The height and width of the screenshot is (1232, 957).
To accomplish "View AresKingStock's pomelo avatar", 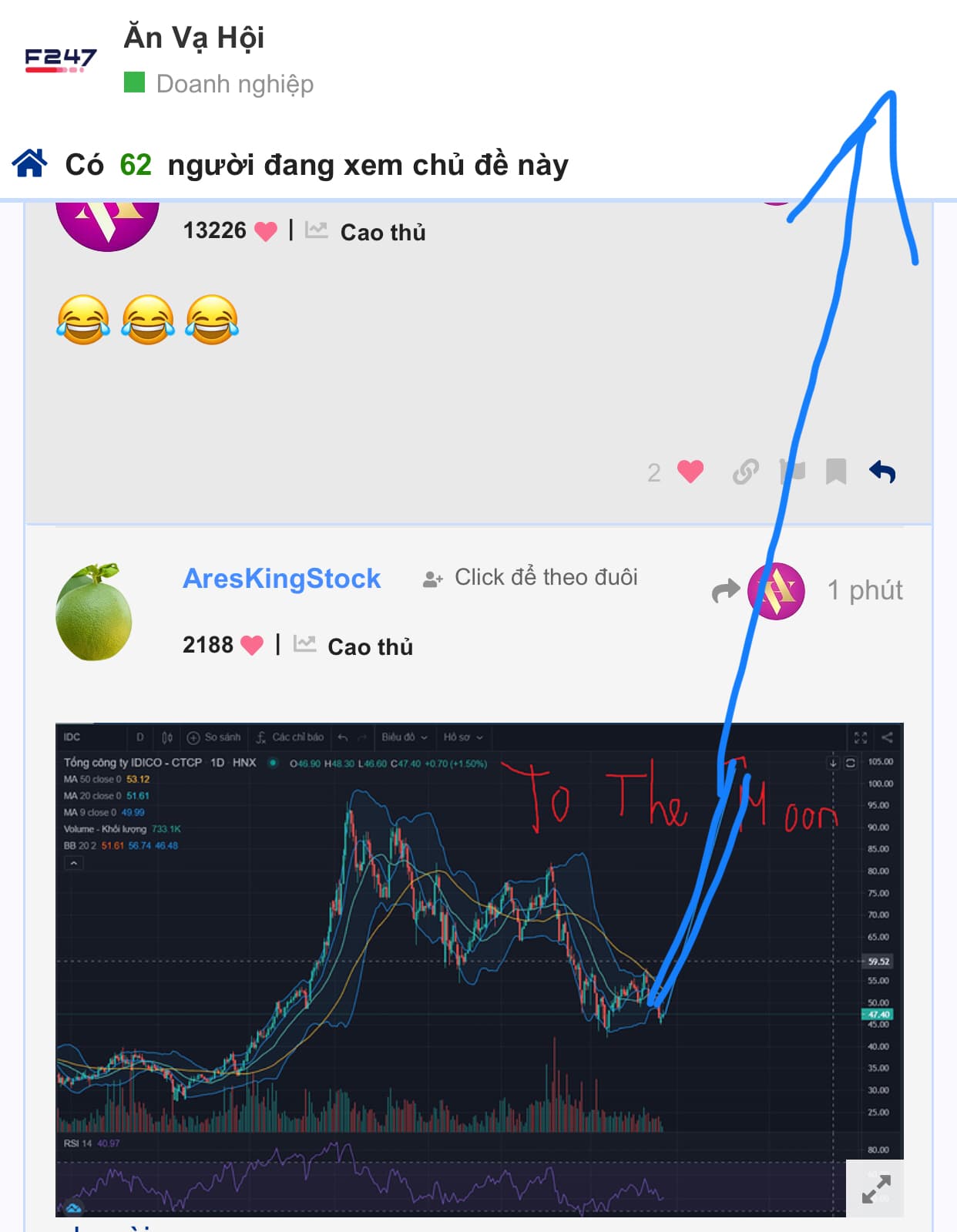I will click(94, 613).
